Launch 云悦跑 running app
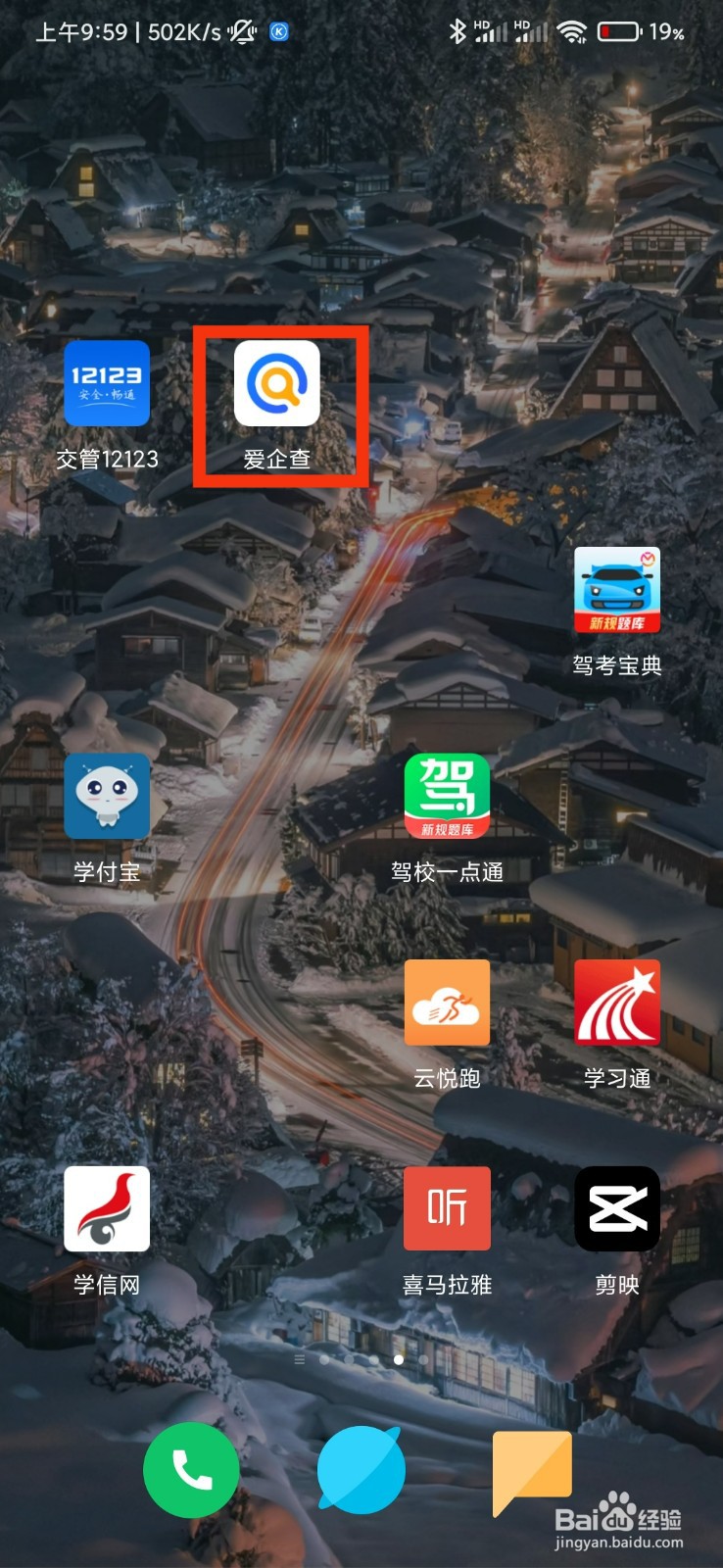 [447, 1002]
